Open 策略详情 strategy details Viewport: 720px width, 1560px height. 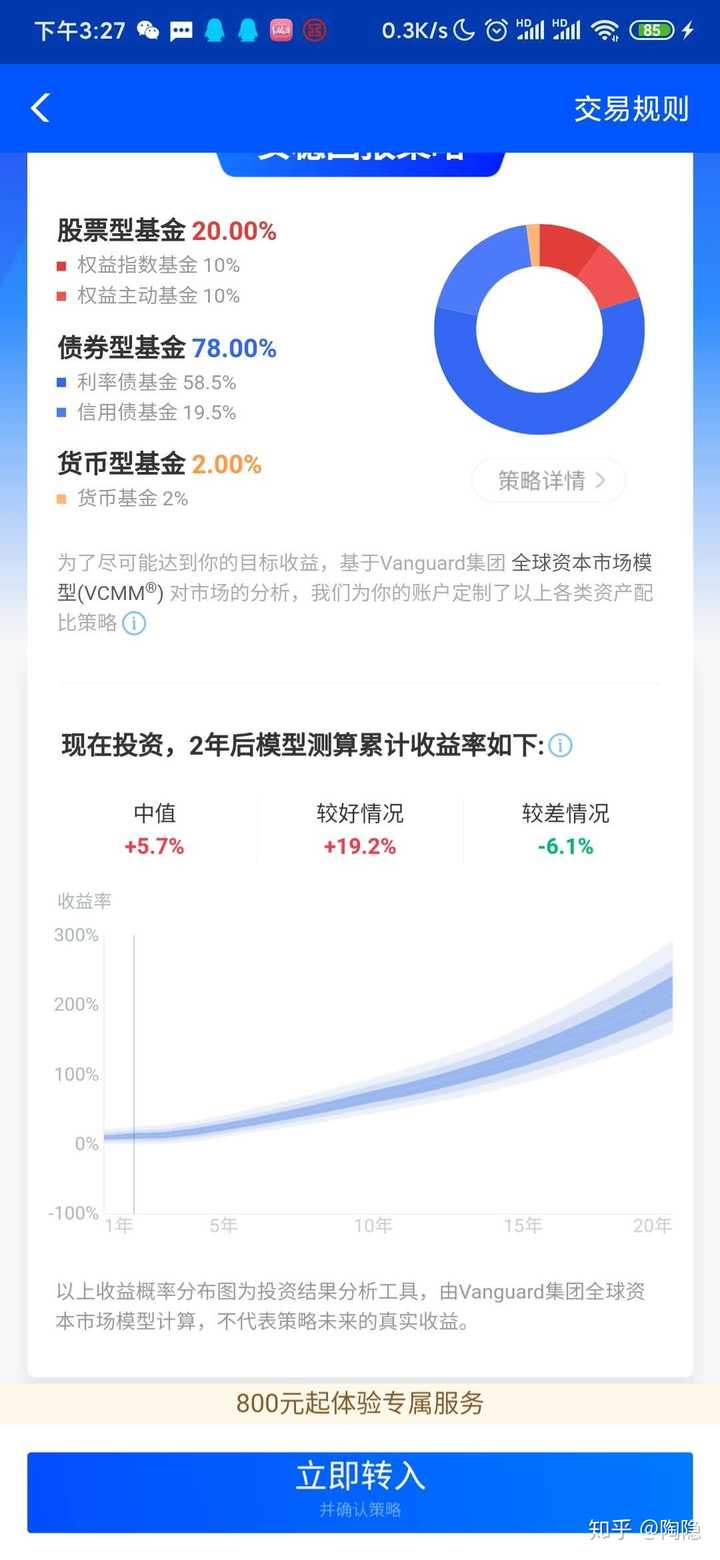point(549,480)
